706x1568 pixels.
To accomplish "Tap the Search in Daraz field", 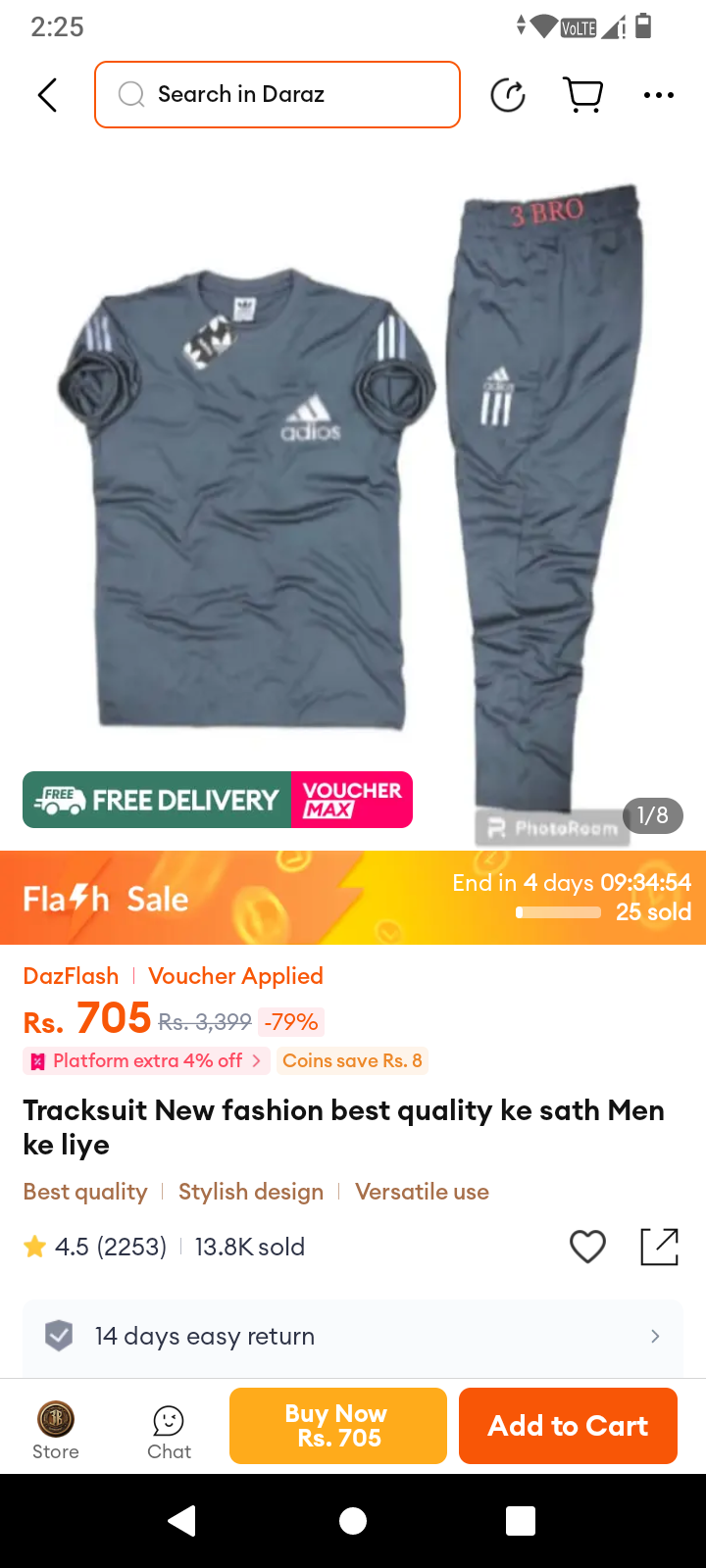I will (277, 95).
